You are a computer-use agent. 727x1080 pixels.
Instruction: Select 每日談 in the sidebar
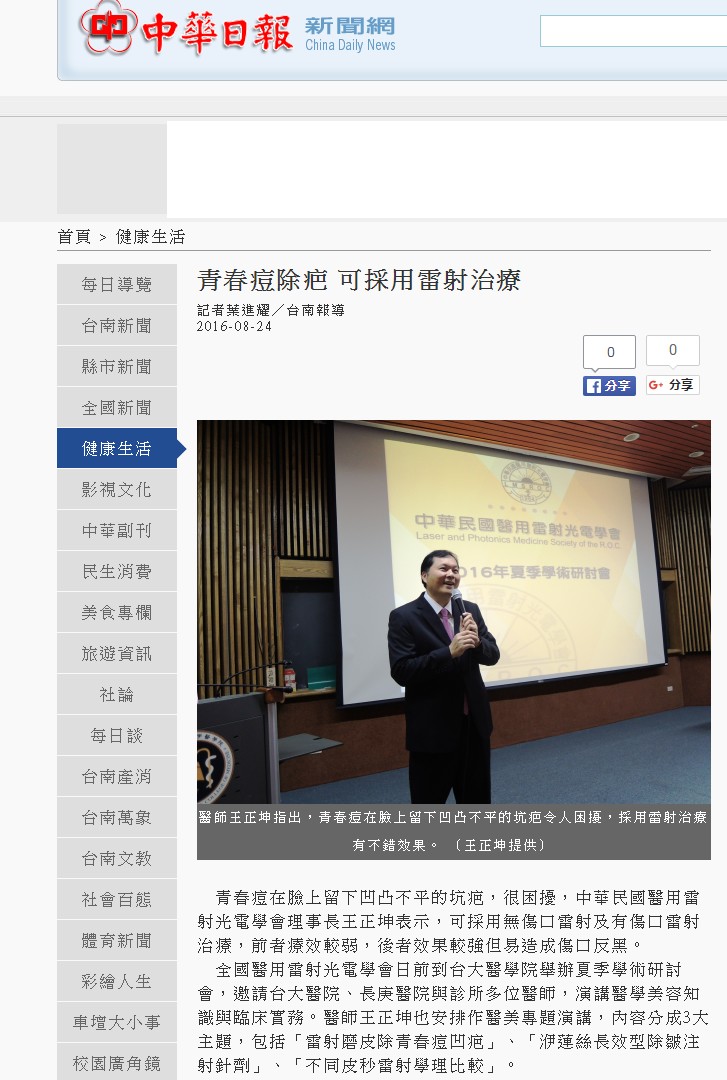(117, 736)
